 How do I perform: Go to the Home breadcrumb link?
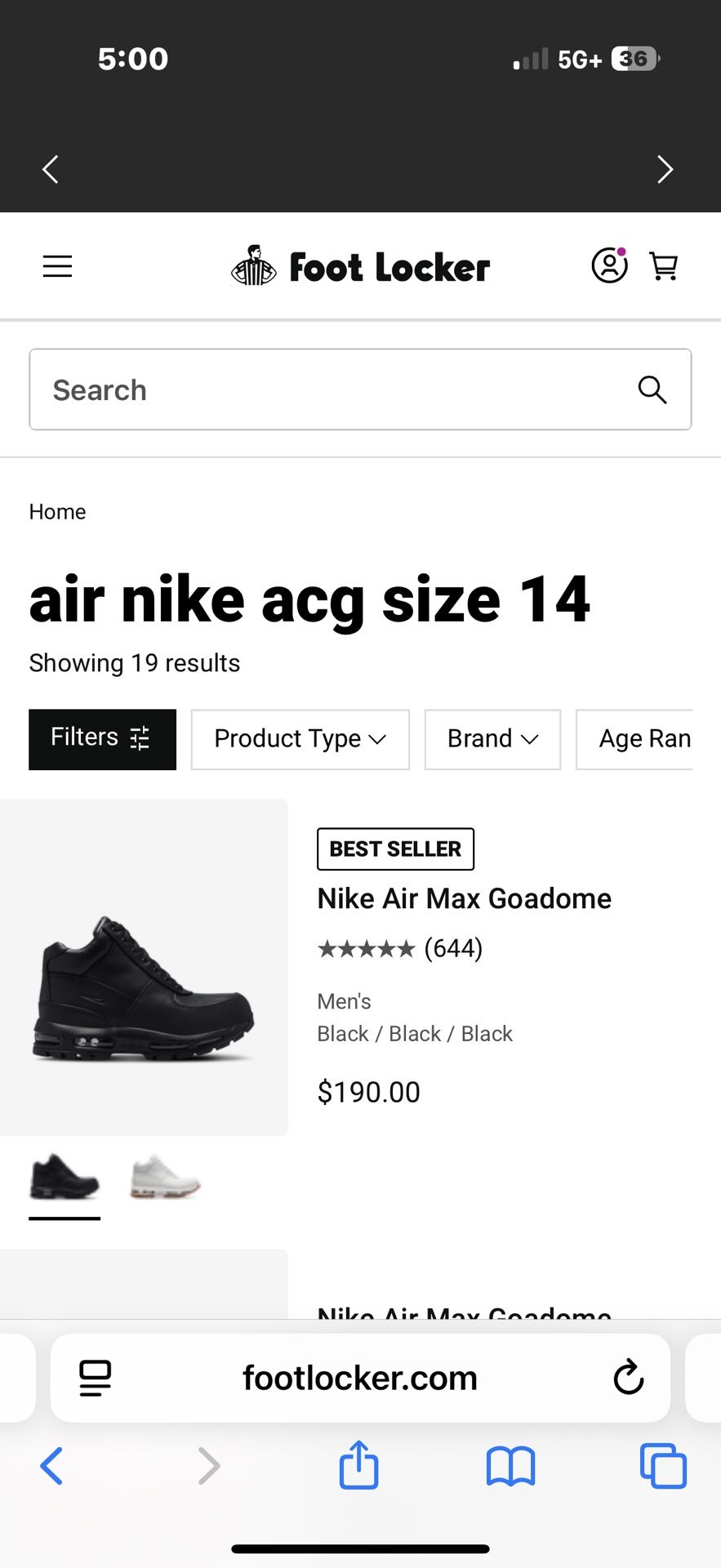(57, 511)
